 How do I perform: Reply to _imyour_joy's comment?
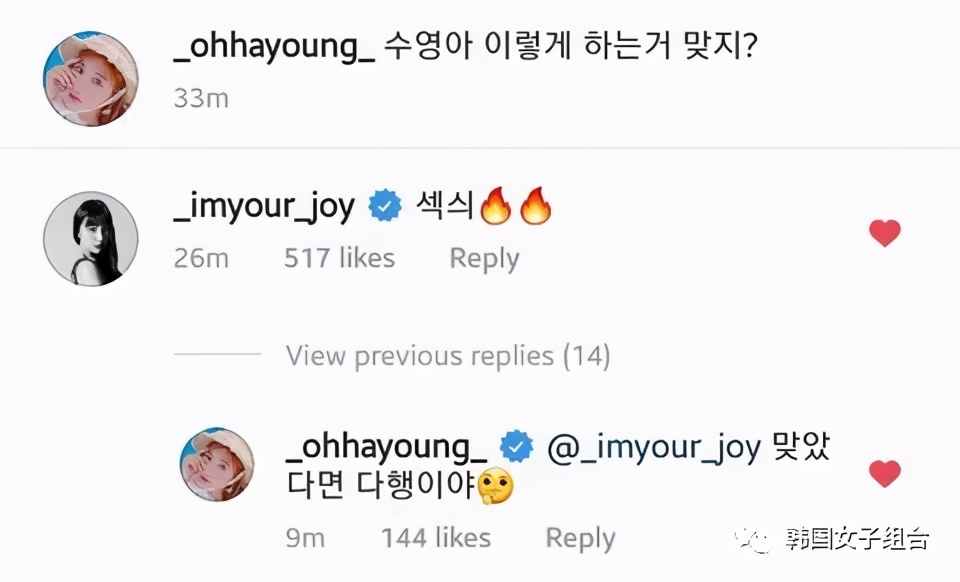pyautogui.click(x=484, y=258)
